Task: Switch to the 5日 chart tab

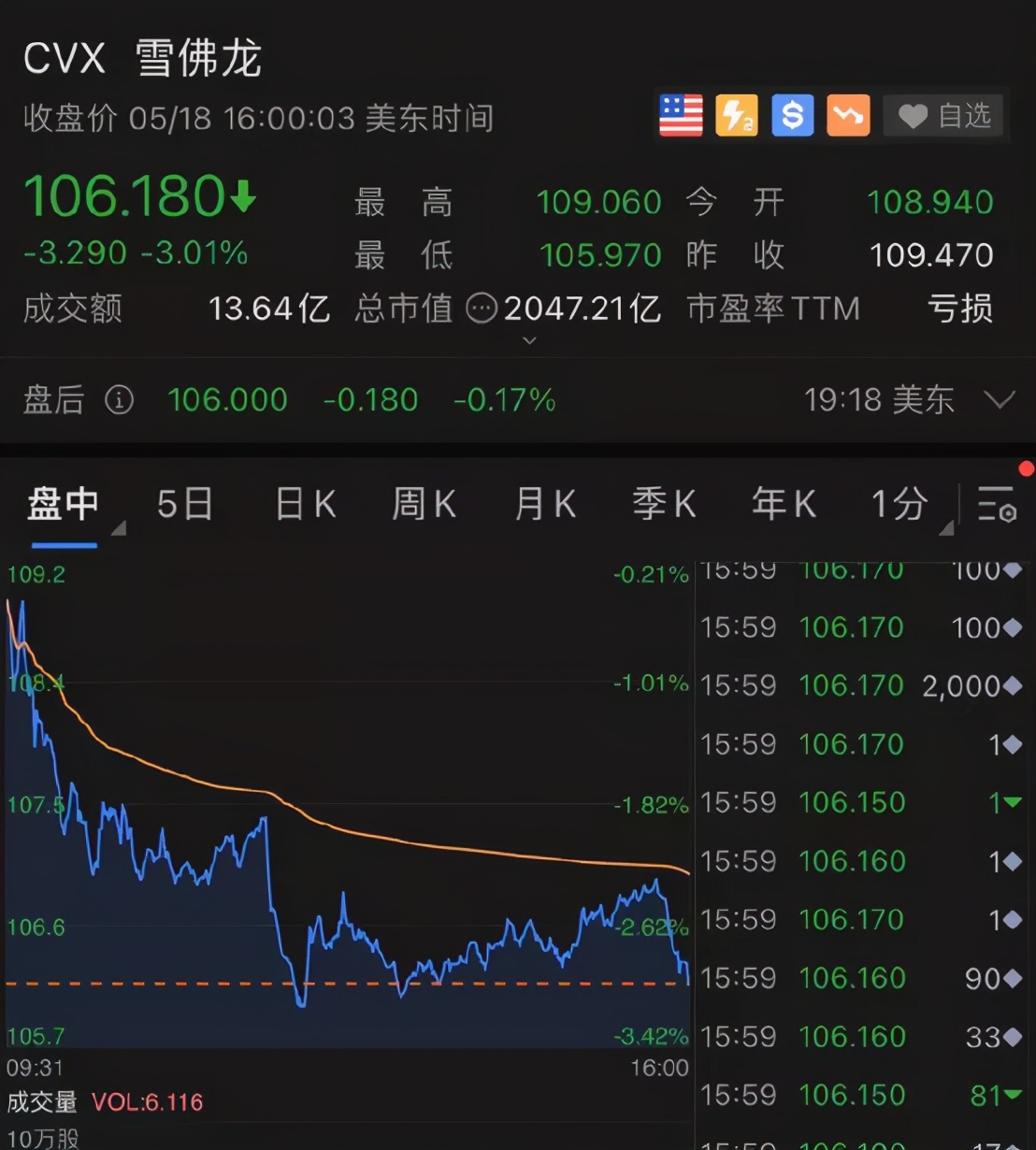Action: pos(184,505)
